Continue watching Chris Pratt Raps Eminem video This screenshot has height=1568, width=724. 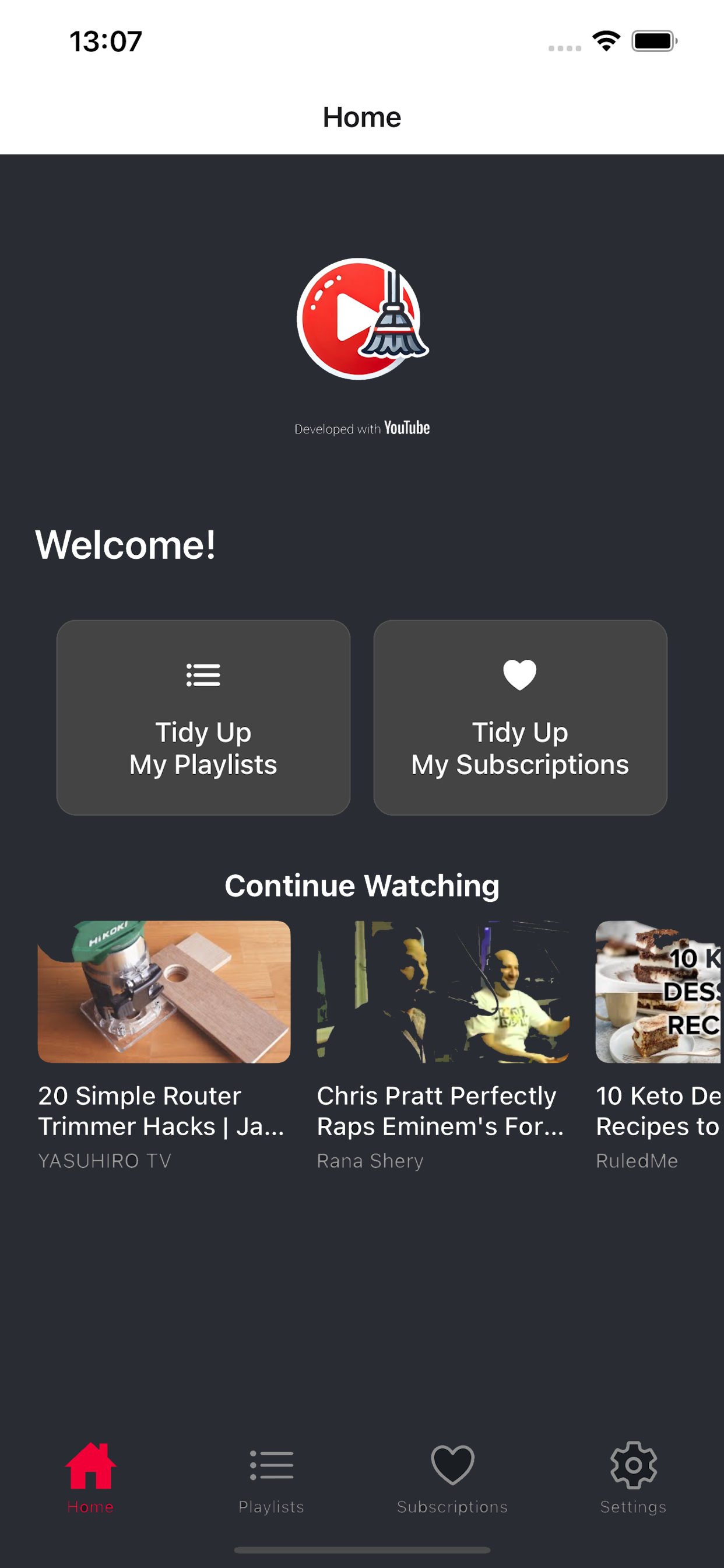tap(442, 992)
